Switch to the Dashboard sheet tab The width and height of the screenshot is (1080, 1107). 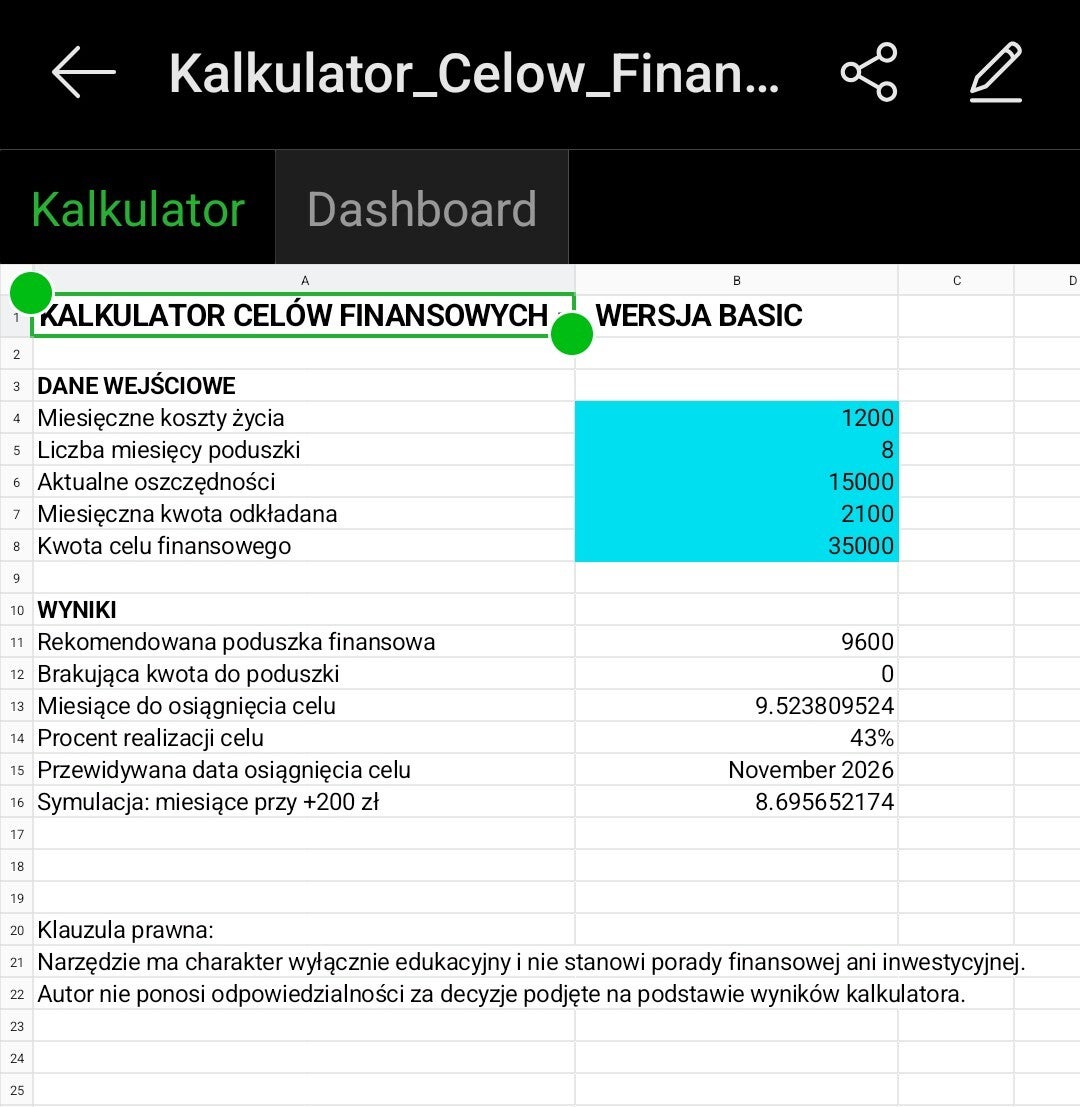[x=421, y=209]
